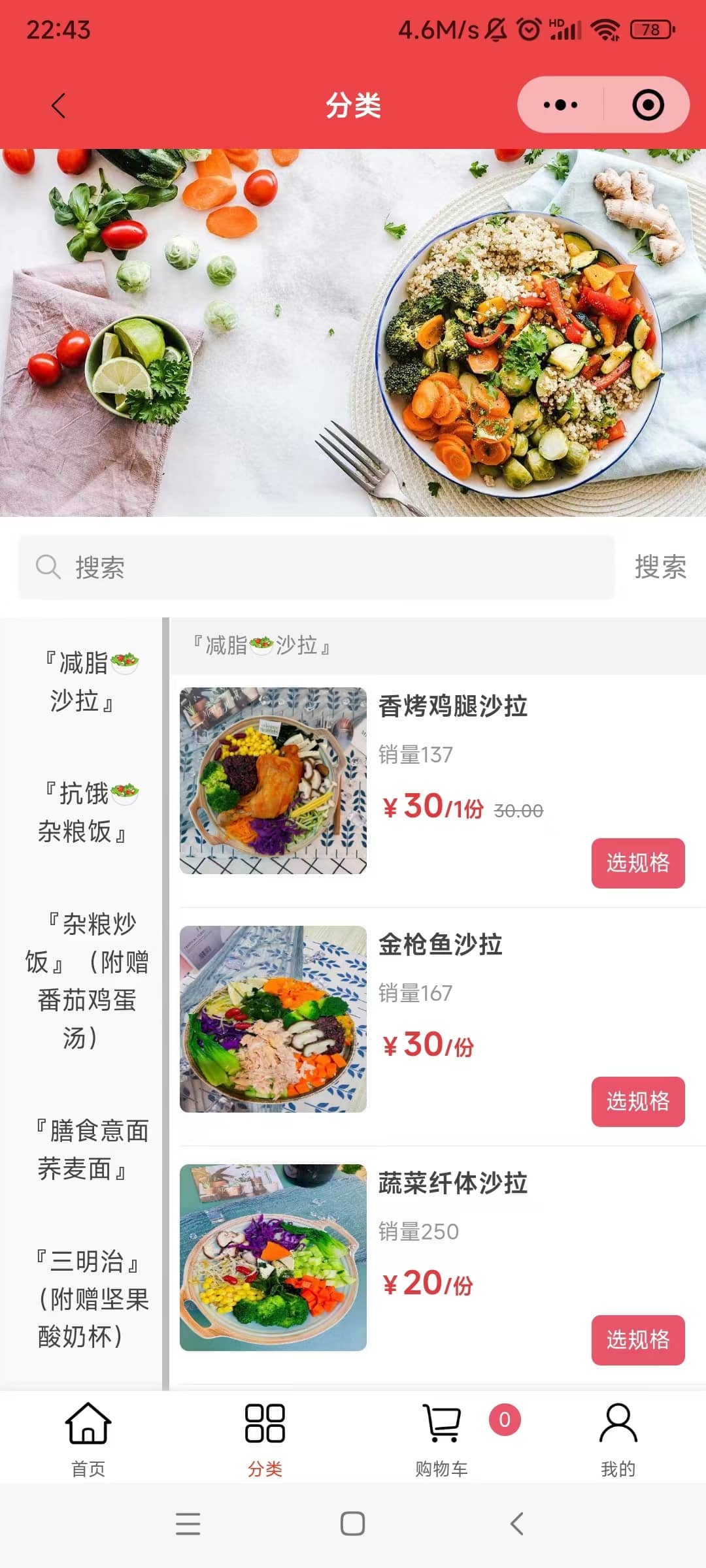Choose options (选规格) for 香烤鸡腿沙拉
Viewport: 706px width, 1568px height.
(x=638, y=863)
